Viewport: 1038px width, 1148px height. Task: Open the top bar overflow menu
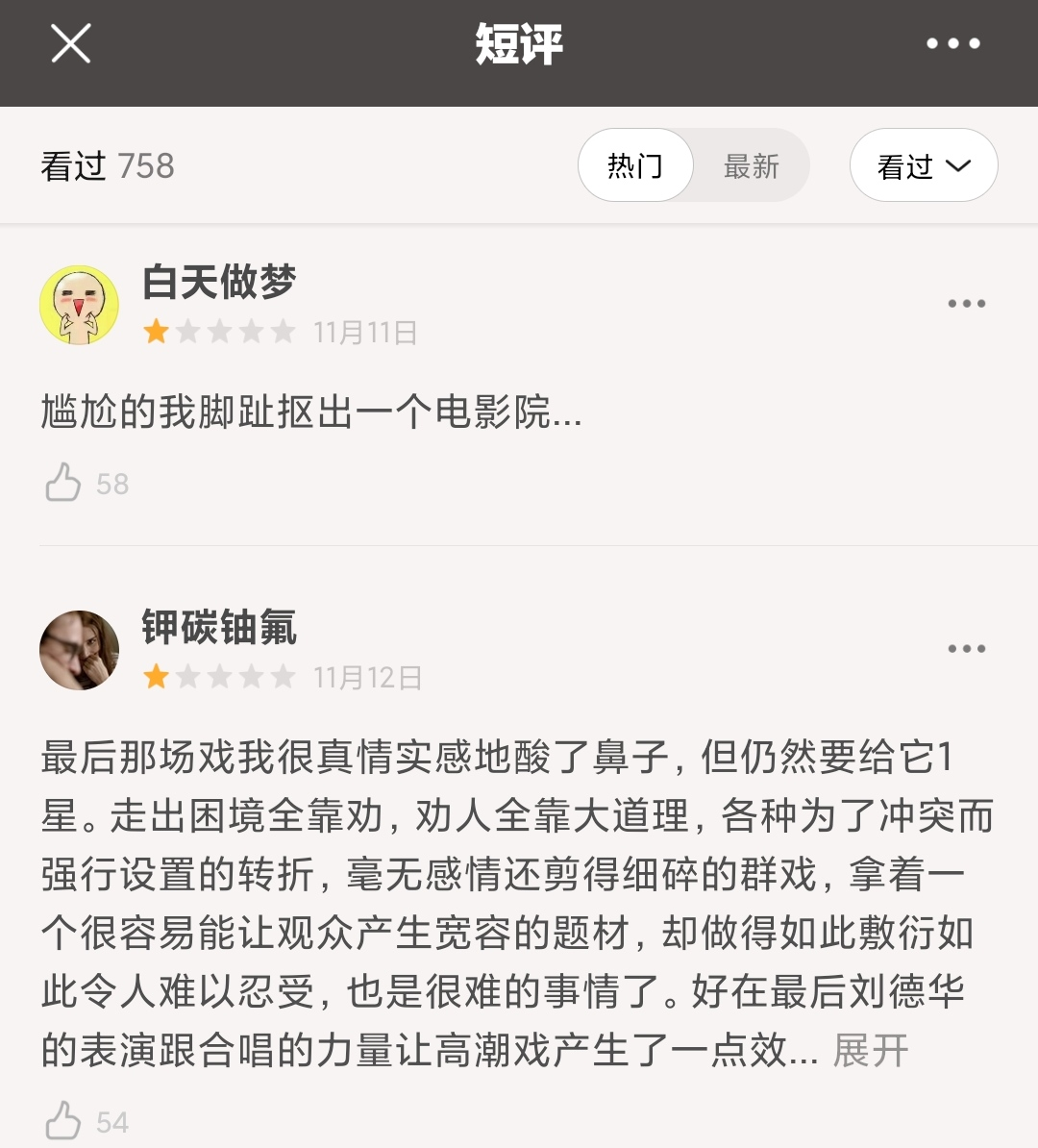pyautogui.click(x=952, y=44)
